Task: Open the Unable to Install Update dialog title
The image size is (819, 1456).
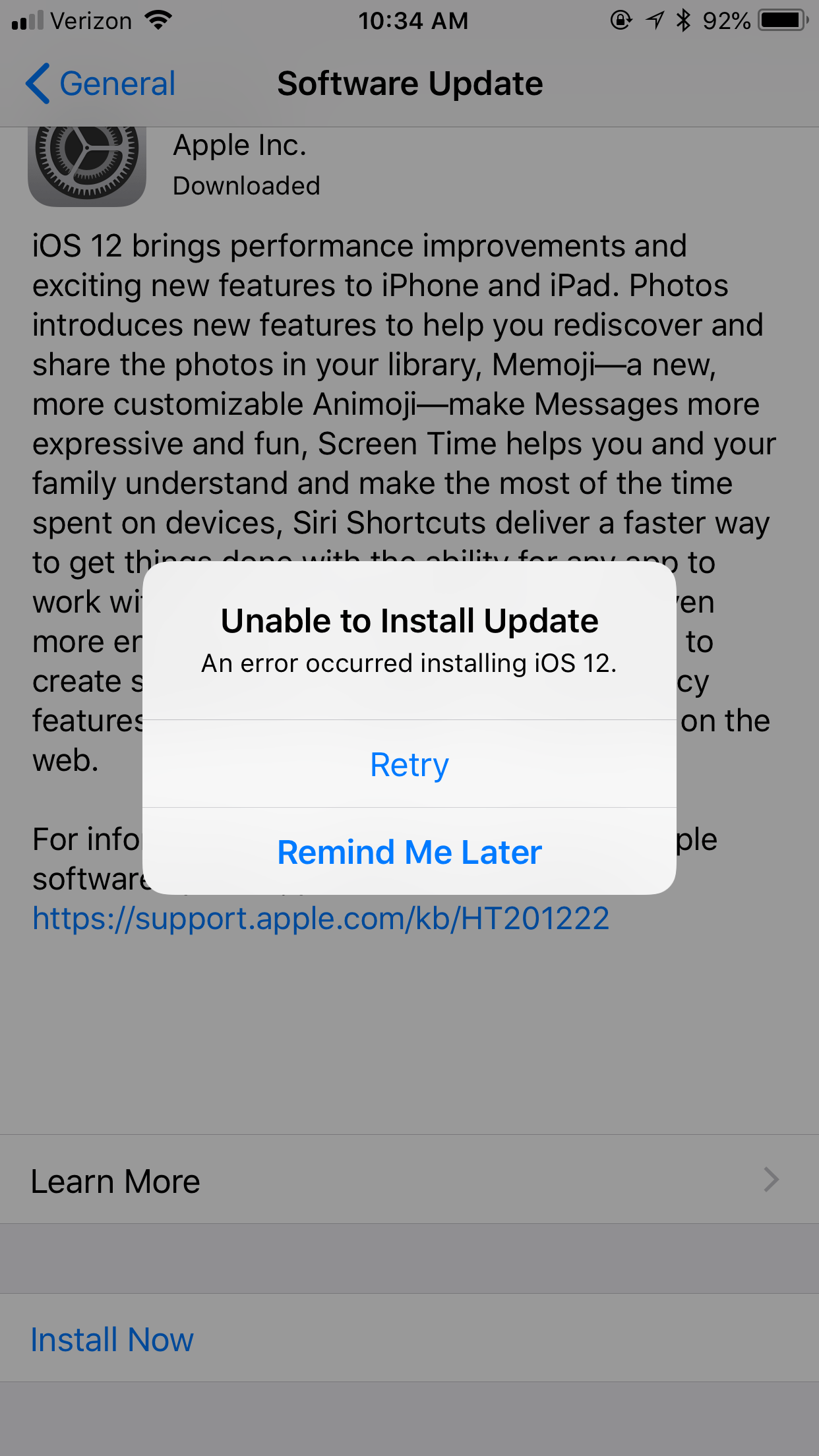Action: click(x=409, y=620)
